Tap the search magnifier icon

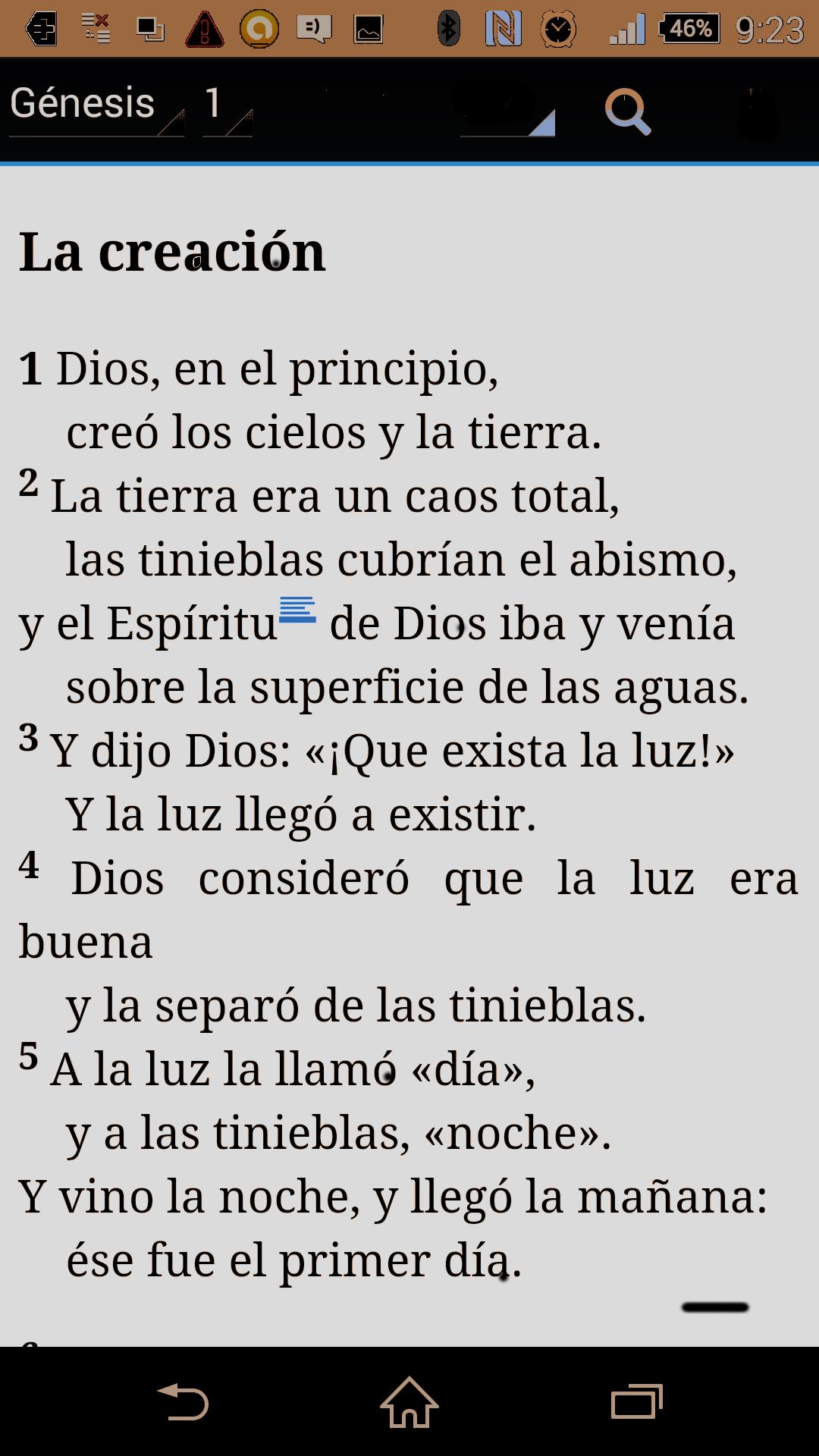click(x=627, y=112)
